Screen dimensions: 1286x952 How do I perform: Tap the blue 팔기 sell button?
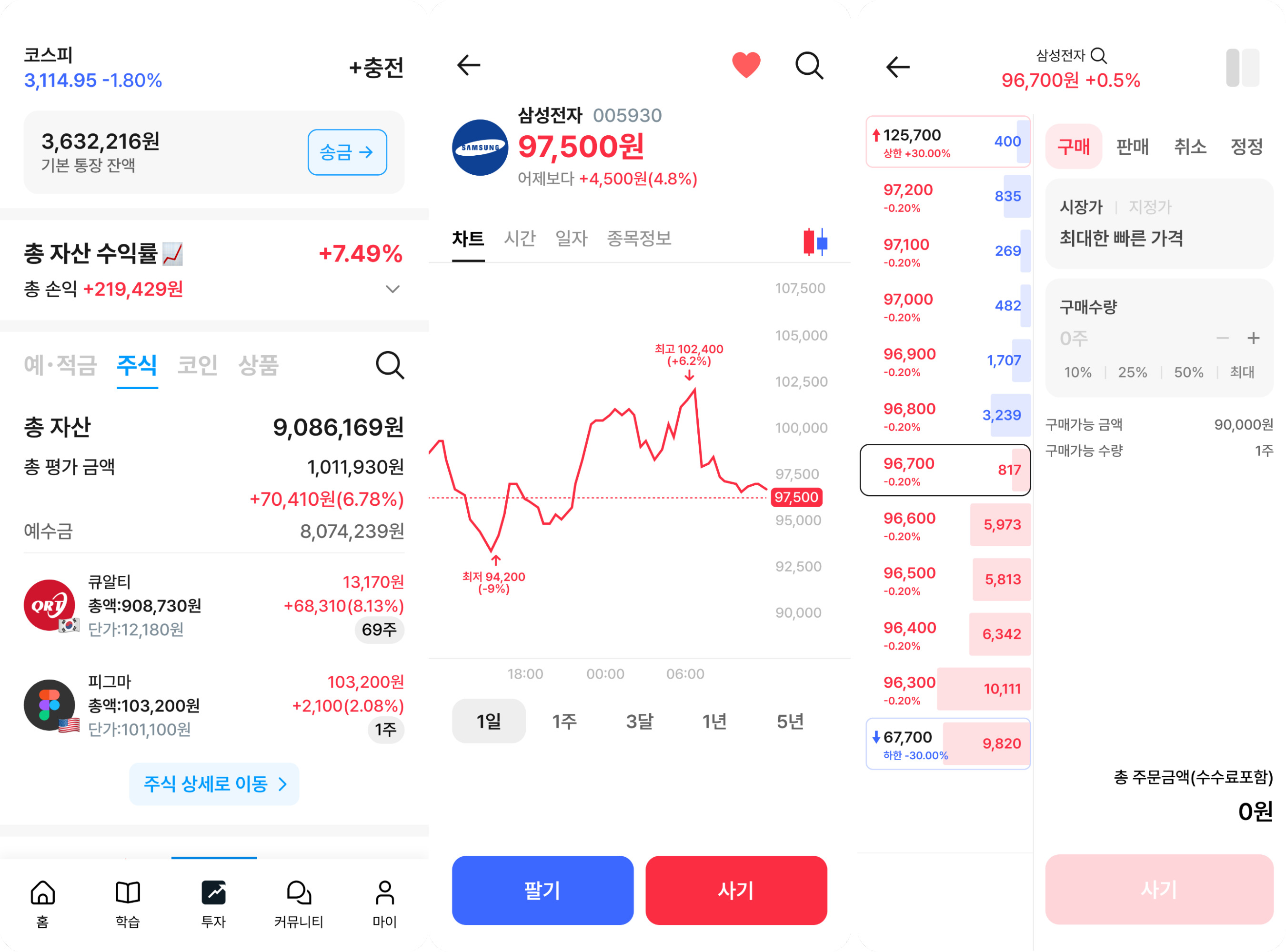tap(543, 891)
